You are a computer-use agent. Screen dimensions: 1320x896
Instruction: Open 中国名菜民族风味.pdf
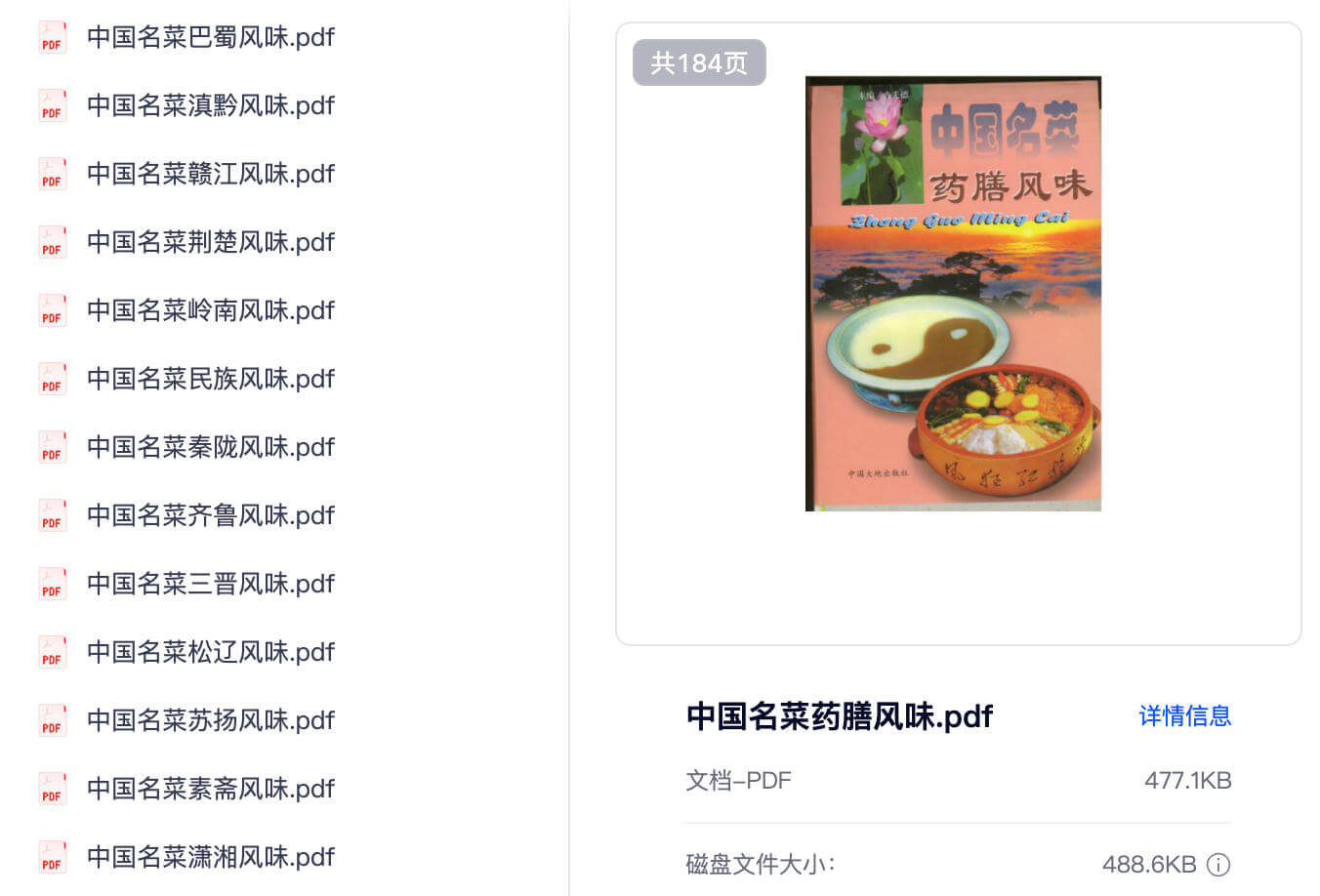[x=210, y=379]
